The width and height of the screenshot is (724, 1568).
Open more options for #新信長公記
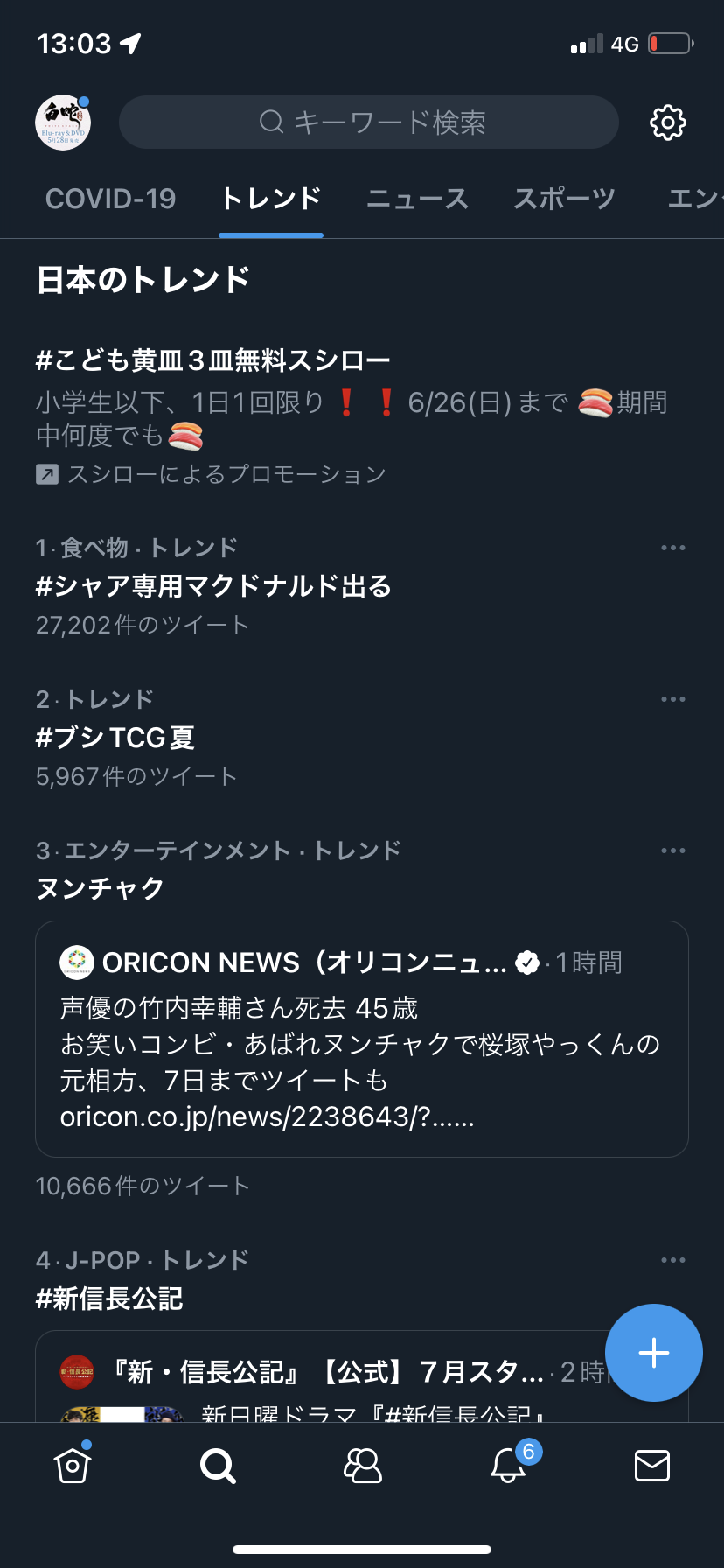[x=673, y=1260]
